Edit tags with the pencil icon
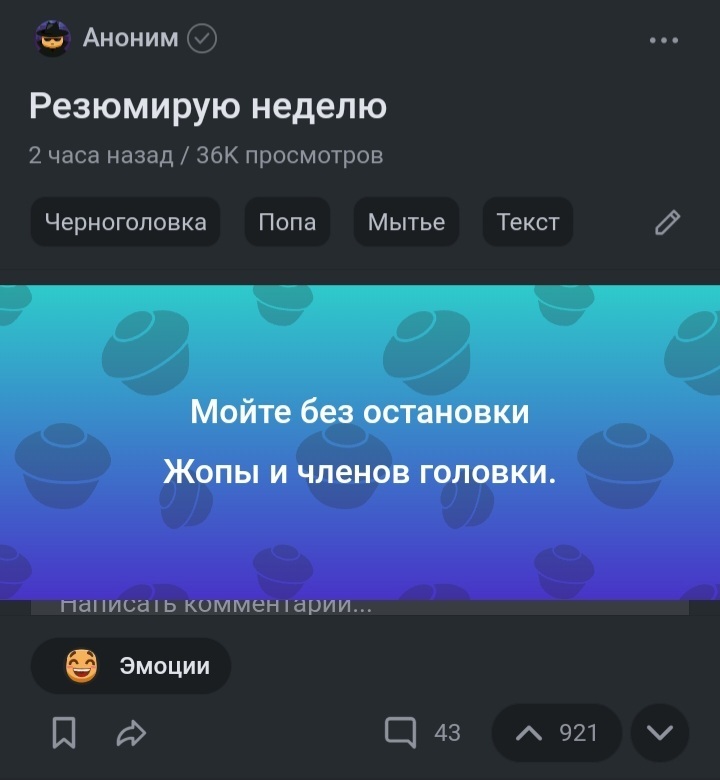Viewport: 720px width, 780px height. pyautogui.click(x=667, y=223)
